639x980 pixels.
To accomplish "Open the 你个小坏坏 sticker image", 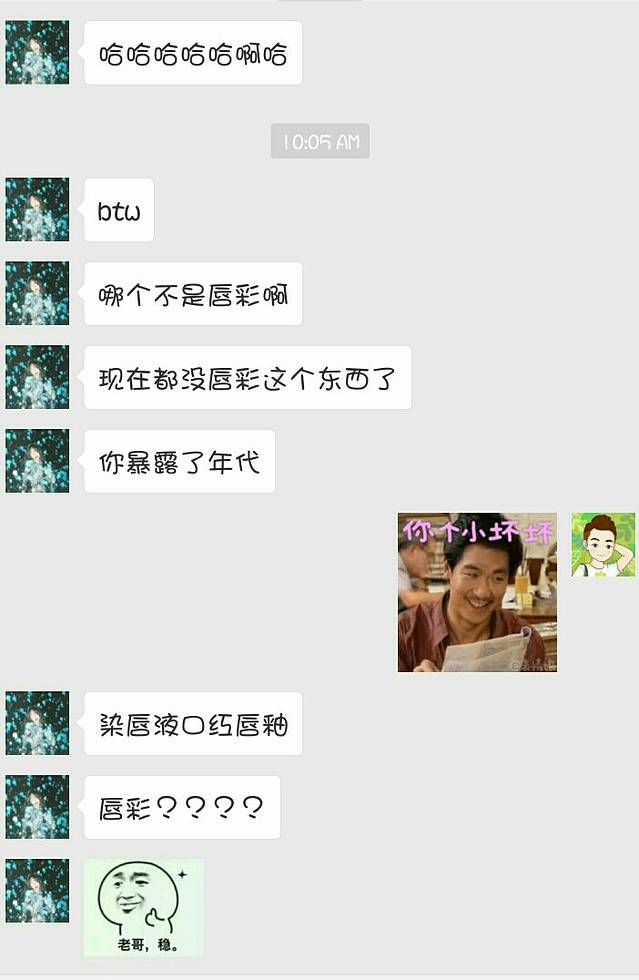I will (477, 592).
